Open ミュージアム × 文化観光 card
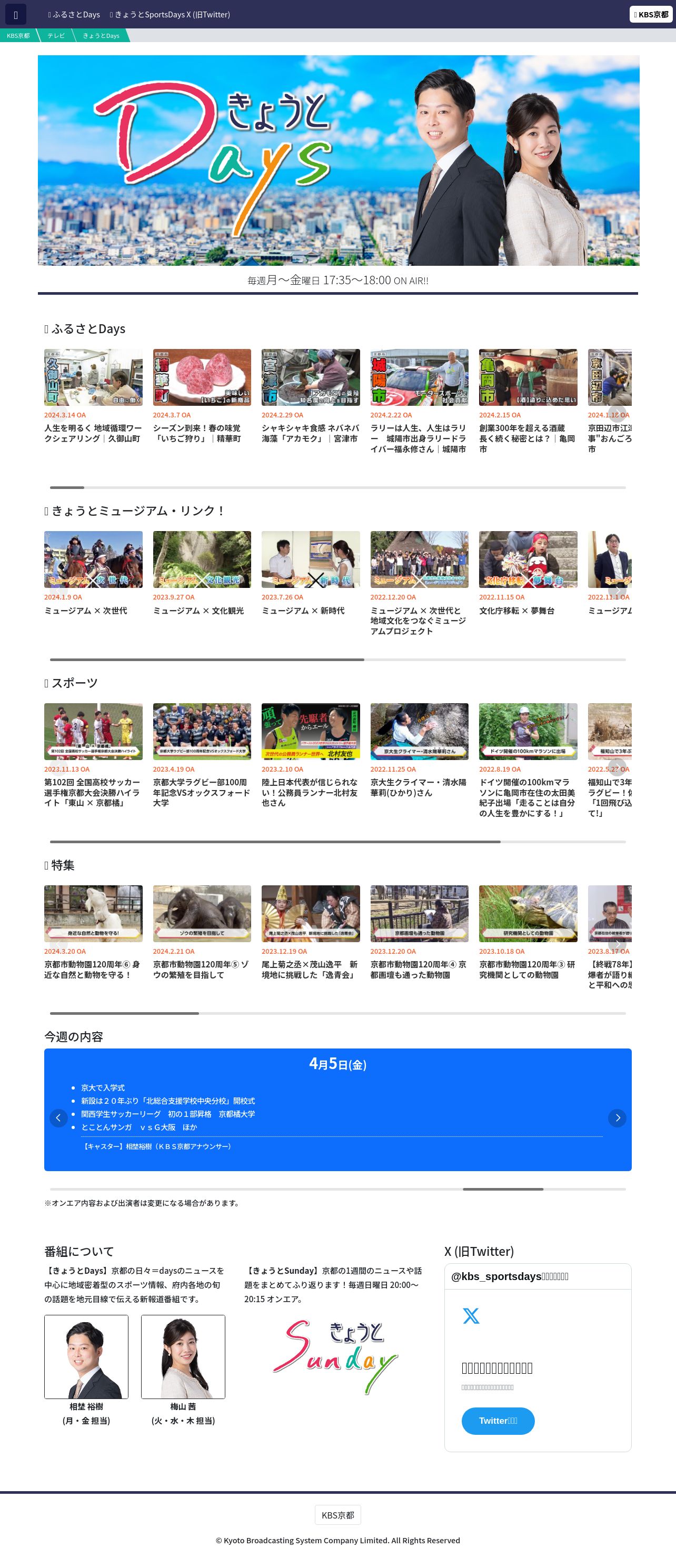 coord(202,573)
